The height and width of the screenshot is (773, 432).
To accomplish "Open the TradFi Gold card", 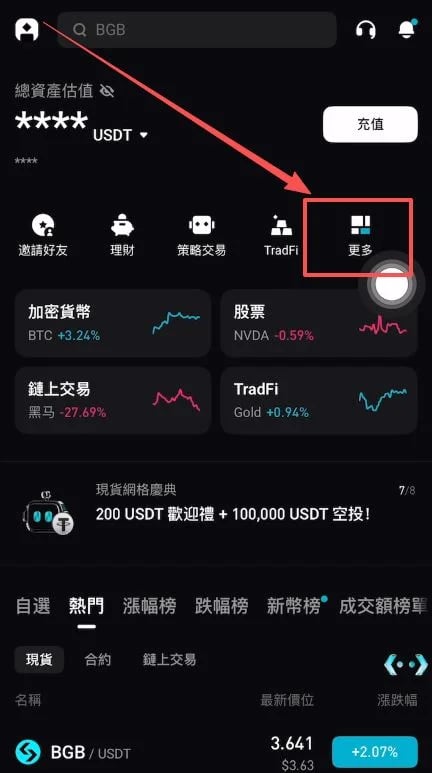I will point(319,400).
